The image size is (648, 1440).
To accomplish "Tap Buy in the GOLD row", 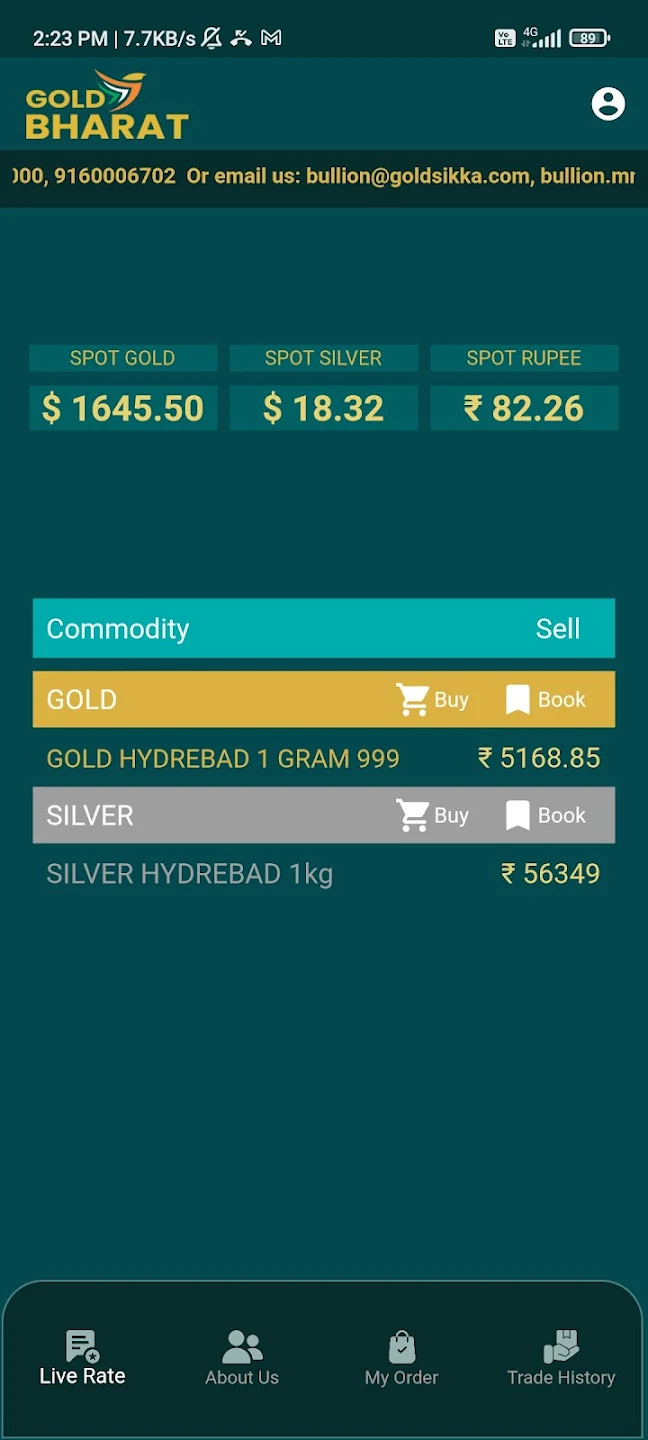I will pyautogui.click(x=433, y=700).
